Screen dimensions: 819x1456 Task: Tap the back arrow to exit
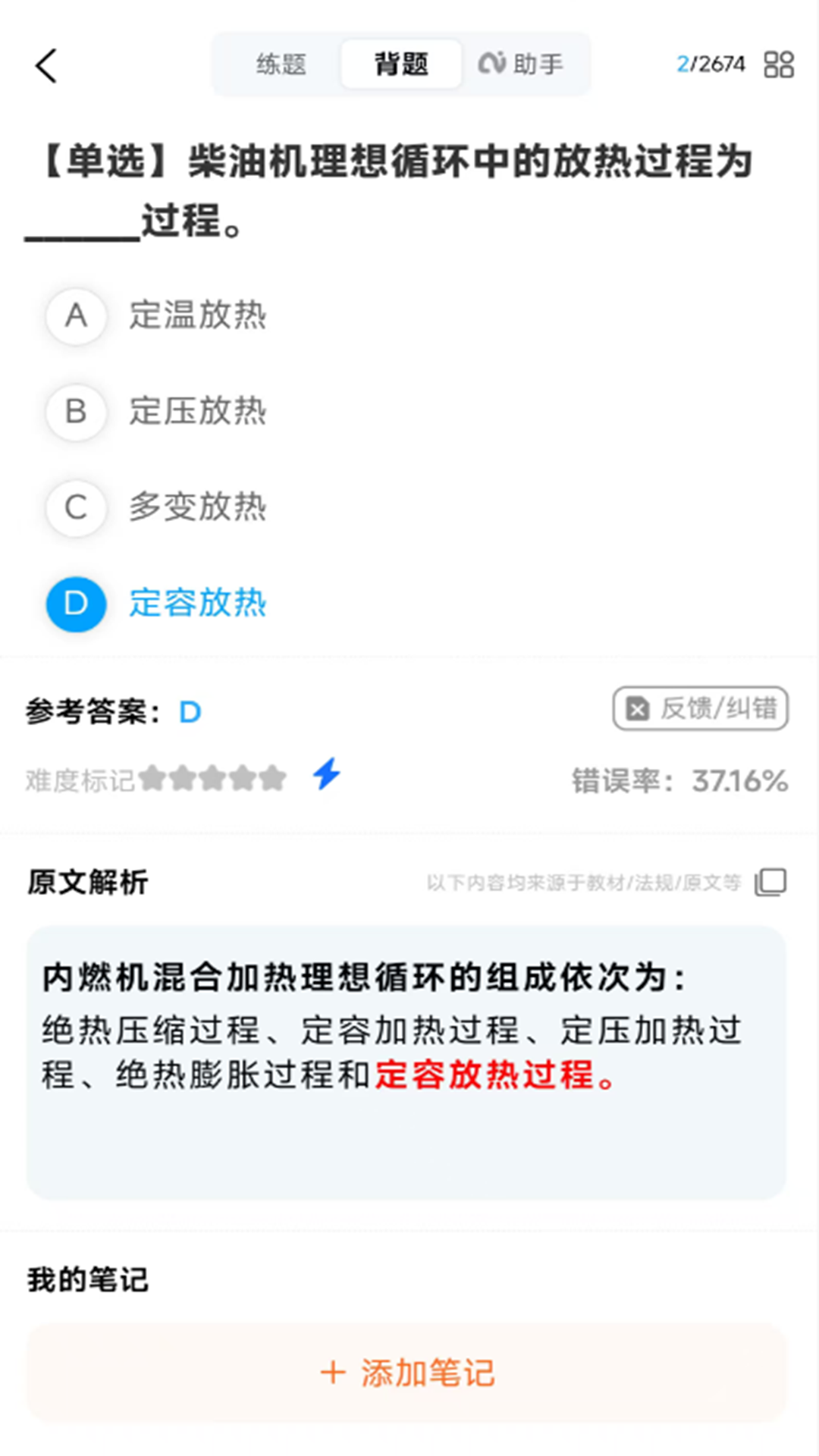[47, 66]
